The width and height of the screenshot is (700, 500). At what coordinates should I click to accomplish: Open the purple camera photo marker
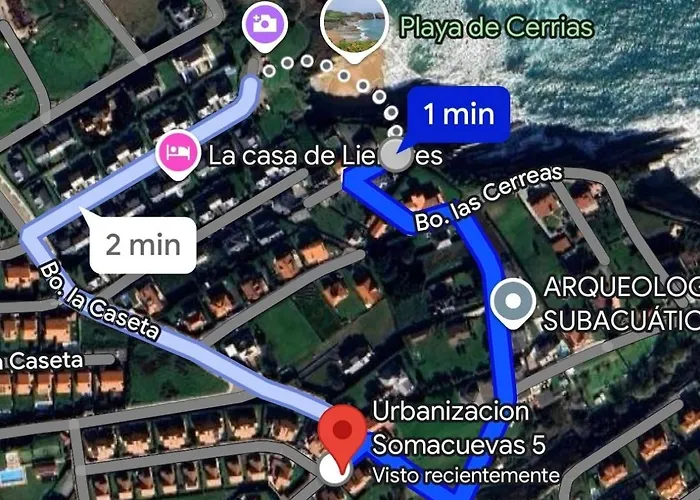(266, 22)
